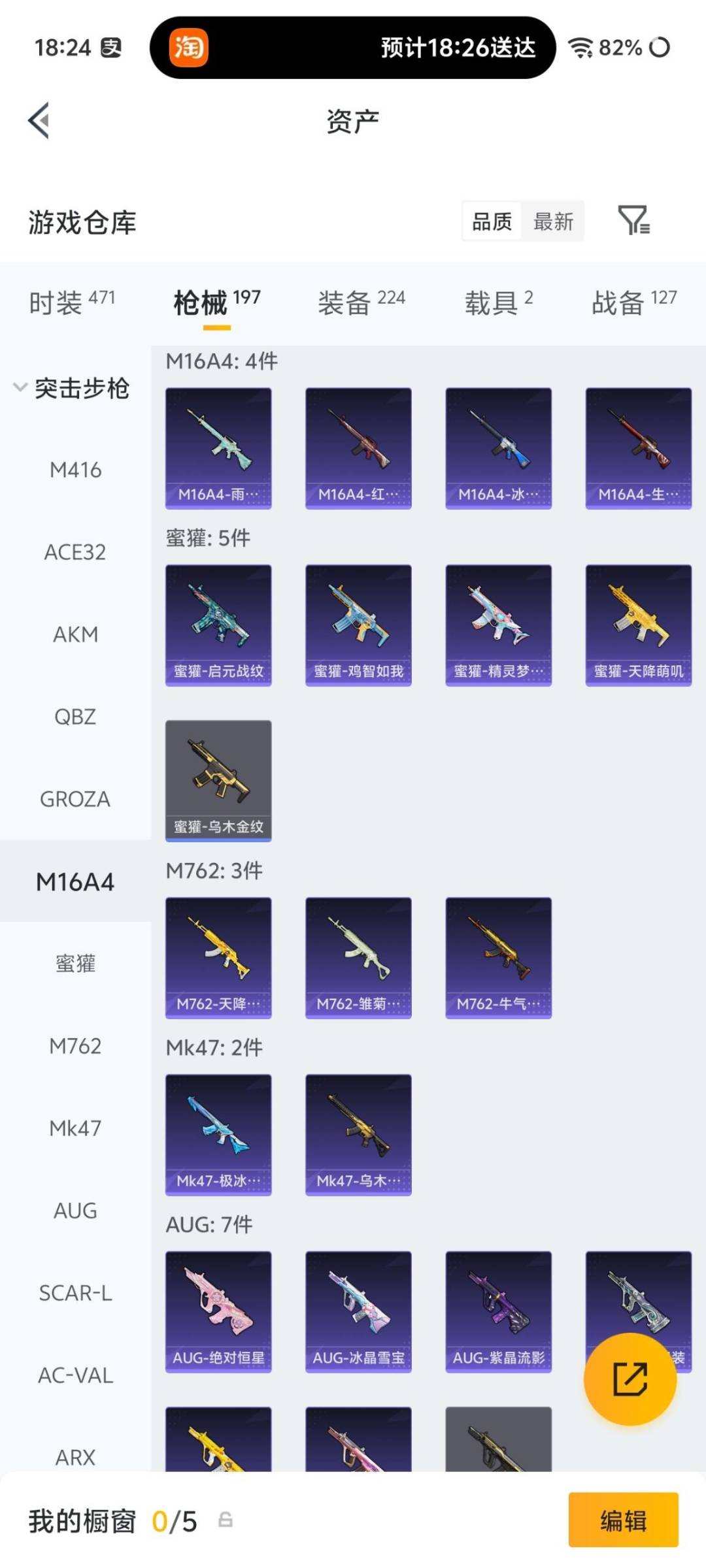Select SCAR-L in the weapon list
The width and height of the screenshot is (706, 1568).
75,1293
